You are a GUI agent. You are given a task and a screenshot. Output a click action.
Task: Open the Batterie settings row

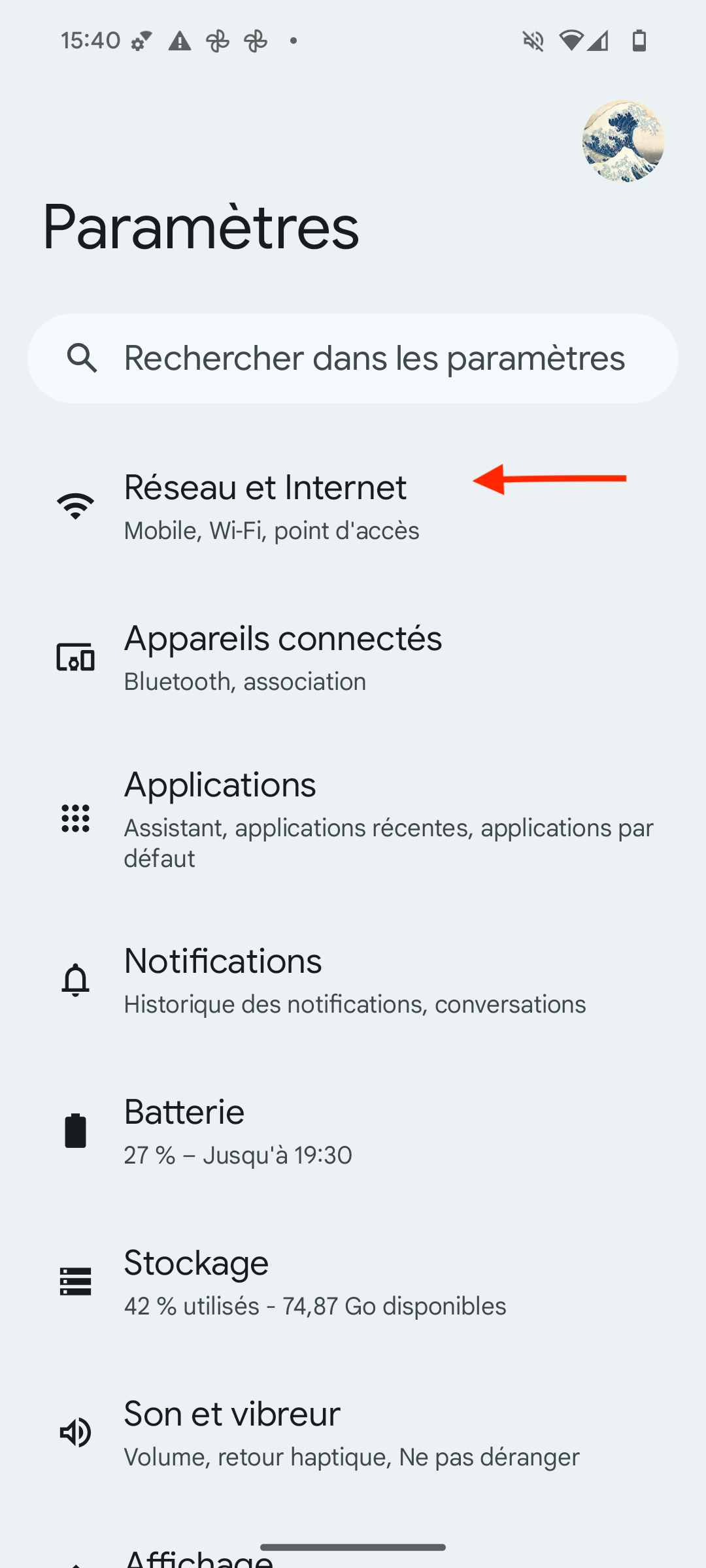click(x=353, y=1131)
